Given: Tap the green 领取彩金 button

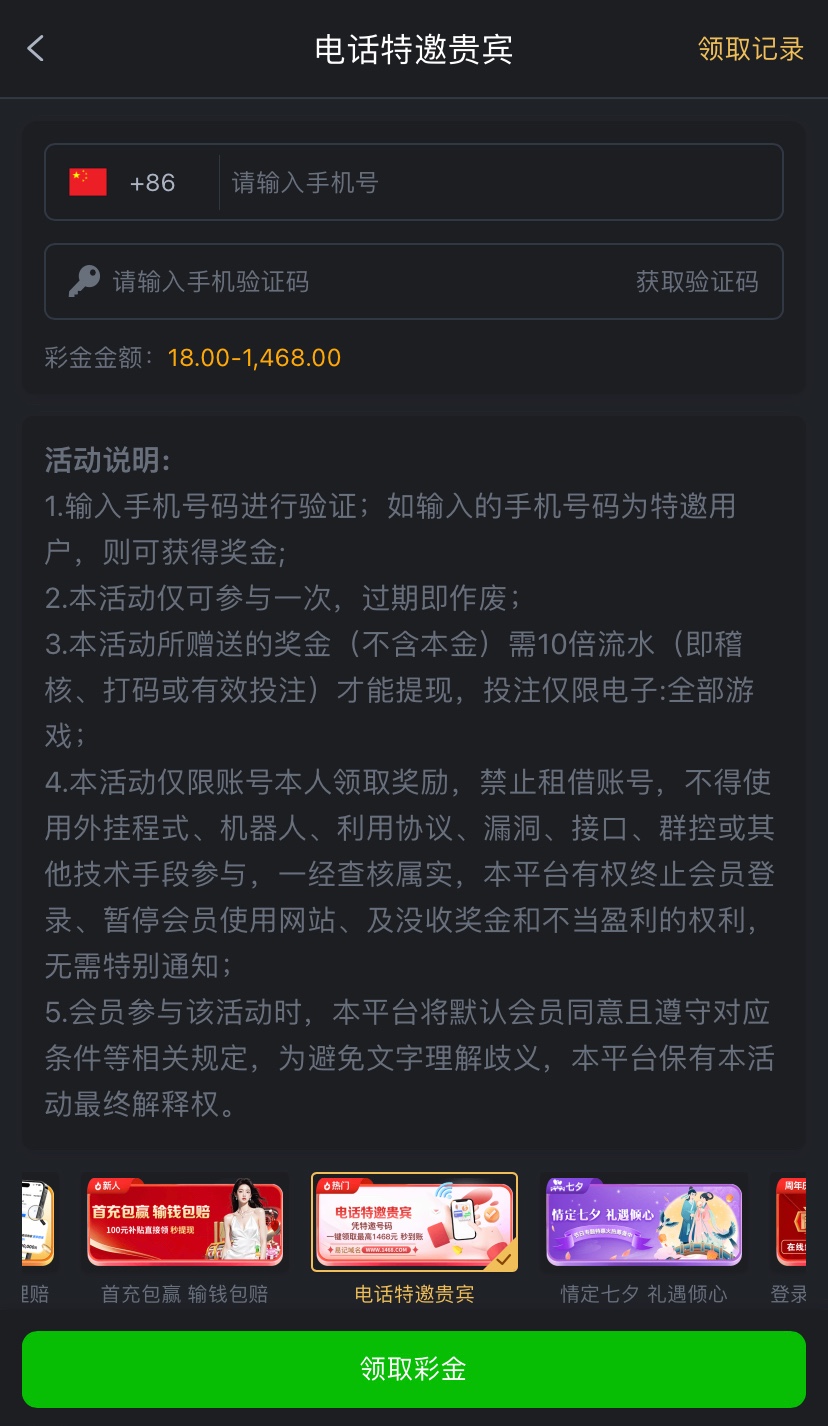Looking at the screenshot, I should click(x=414, y=1369).
